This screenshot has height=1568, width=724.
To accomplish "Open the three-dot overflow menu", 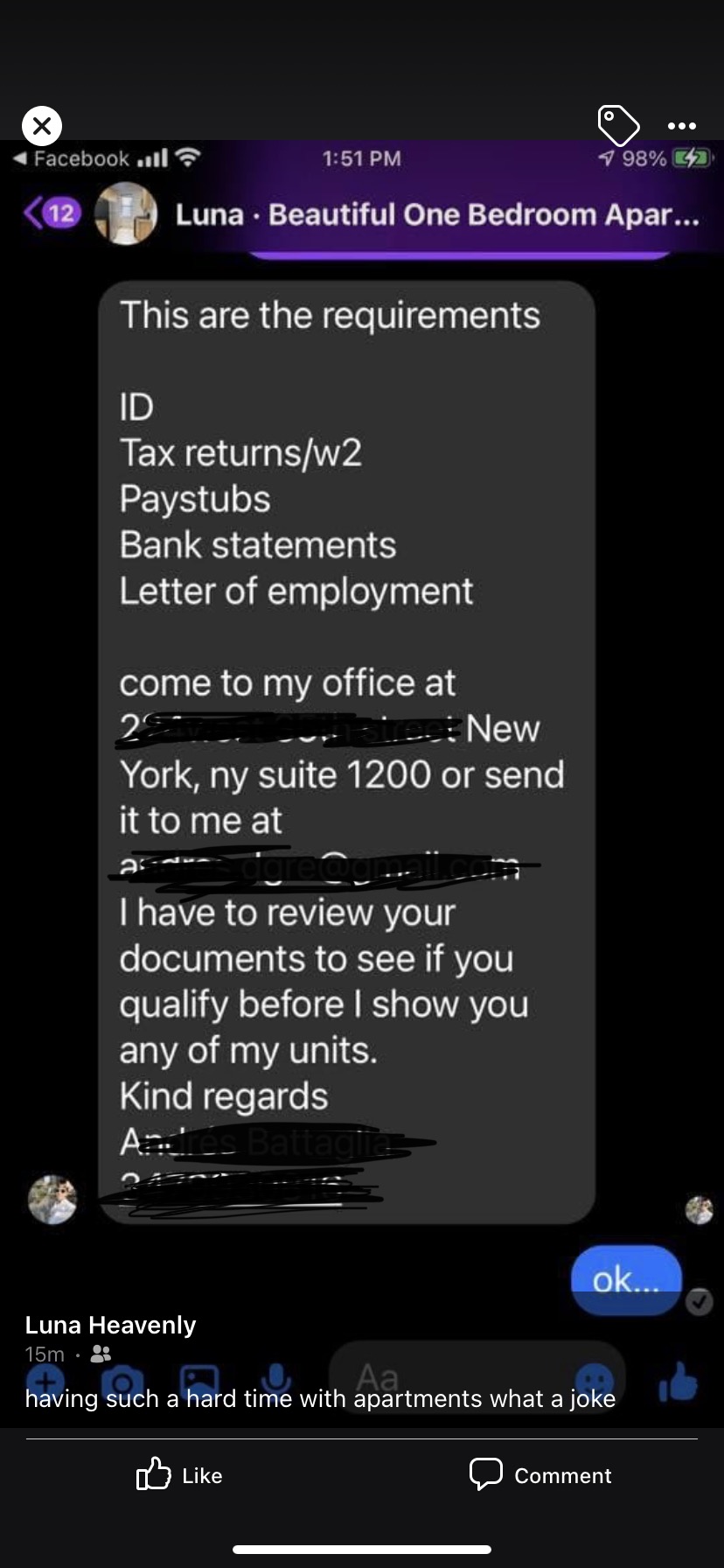I will click(x=682, y=126).
